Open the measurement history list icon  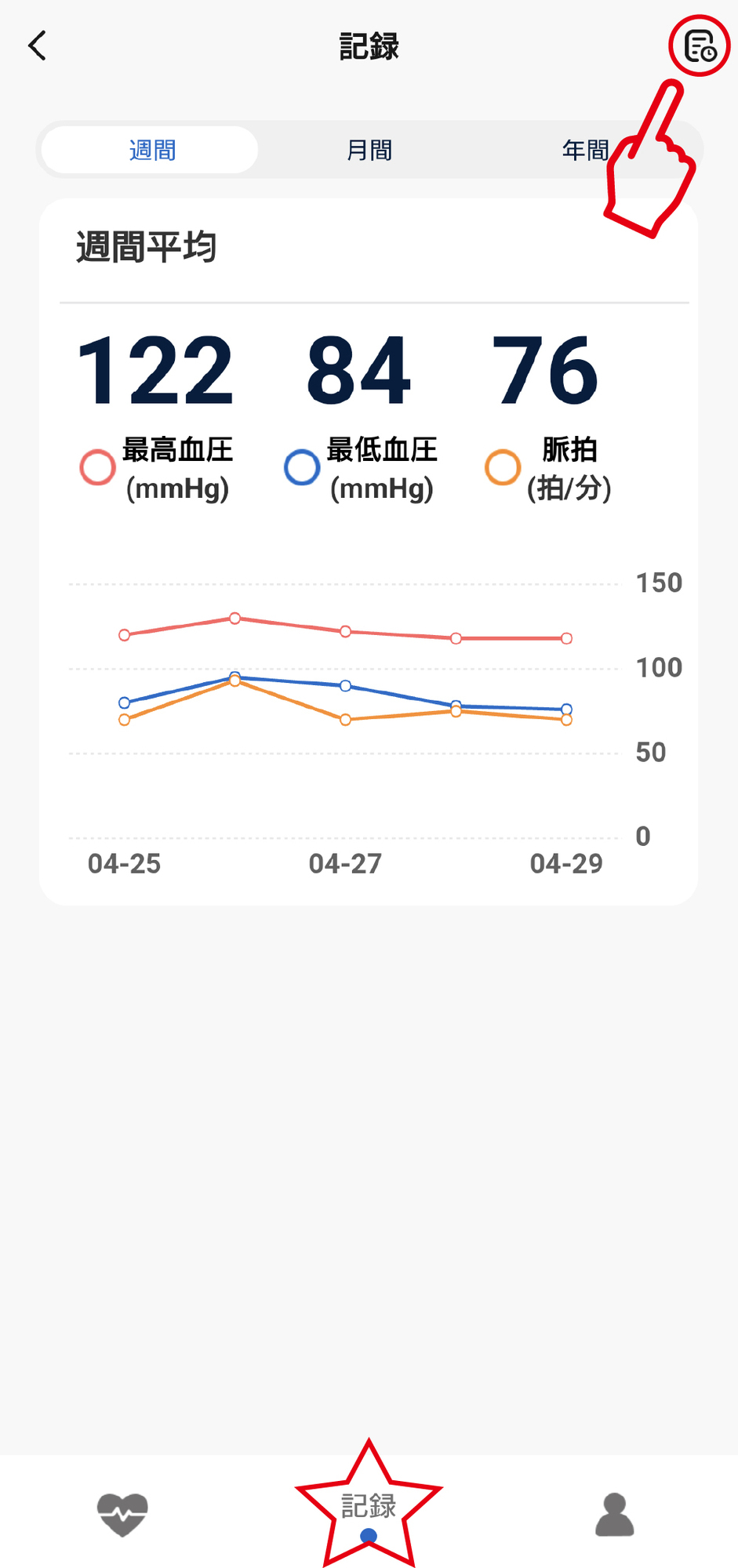click(x=700, y=46)
